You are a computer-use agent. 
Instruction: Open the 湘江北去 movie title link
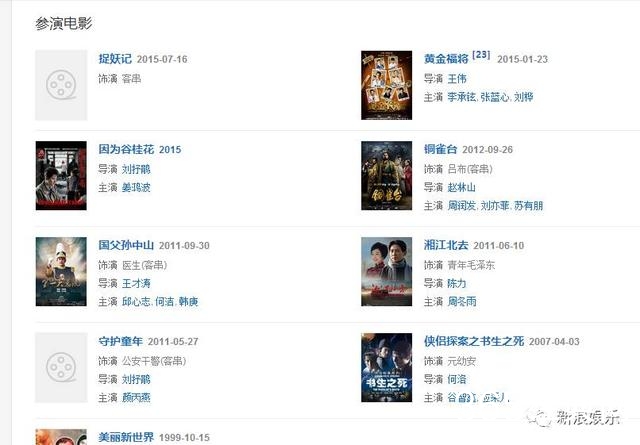(x=446, y=245)
